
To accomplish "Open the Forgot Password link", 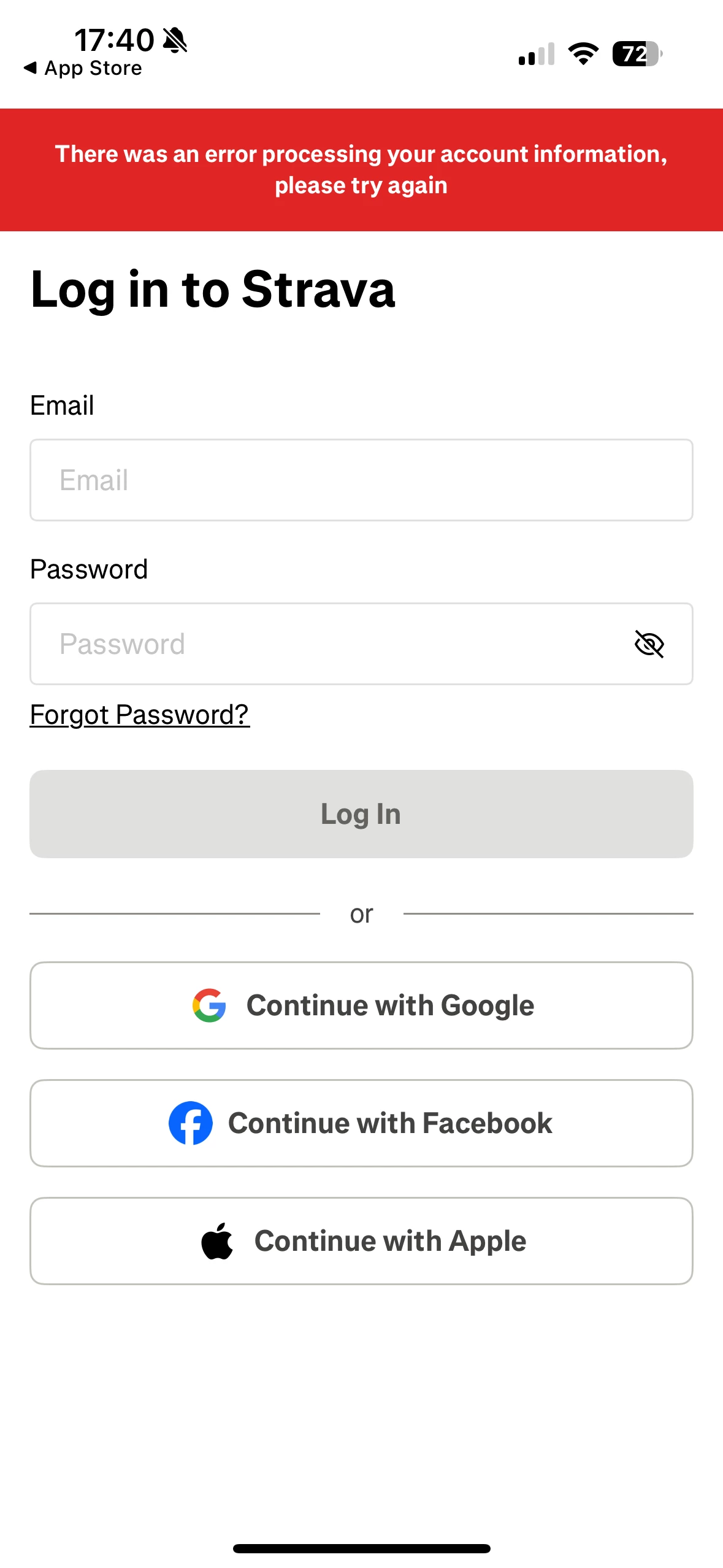I will pyautogui.click(x=140, y=715).
